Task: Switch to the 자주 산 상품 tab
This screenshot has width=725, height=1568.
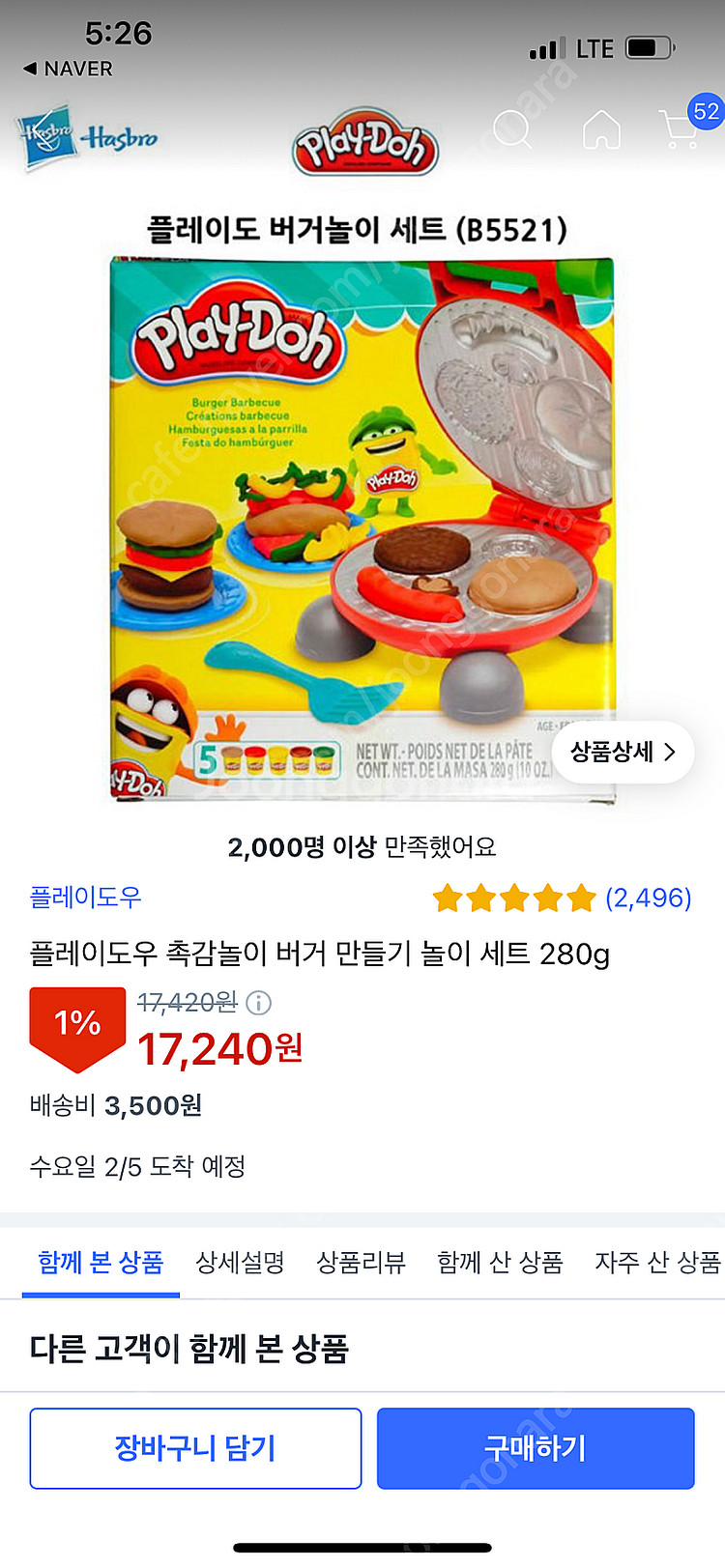Action: point(657,1262)
